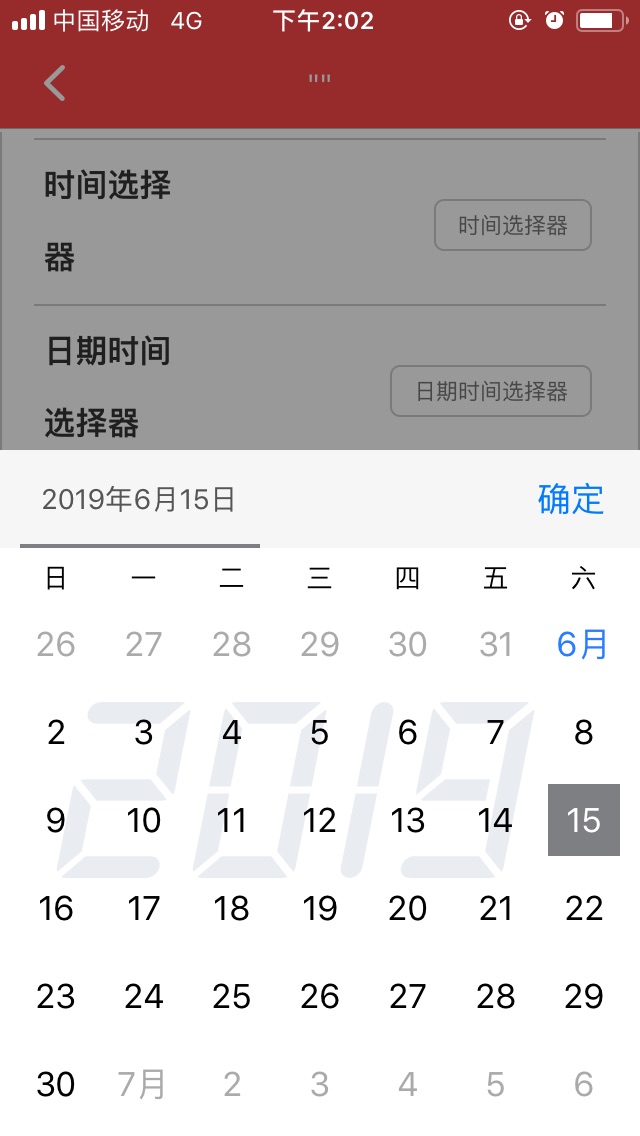Choose June 22 in the calendar
Screen dimensions: 640x1136
[583, 908]
